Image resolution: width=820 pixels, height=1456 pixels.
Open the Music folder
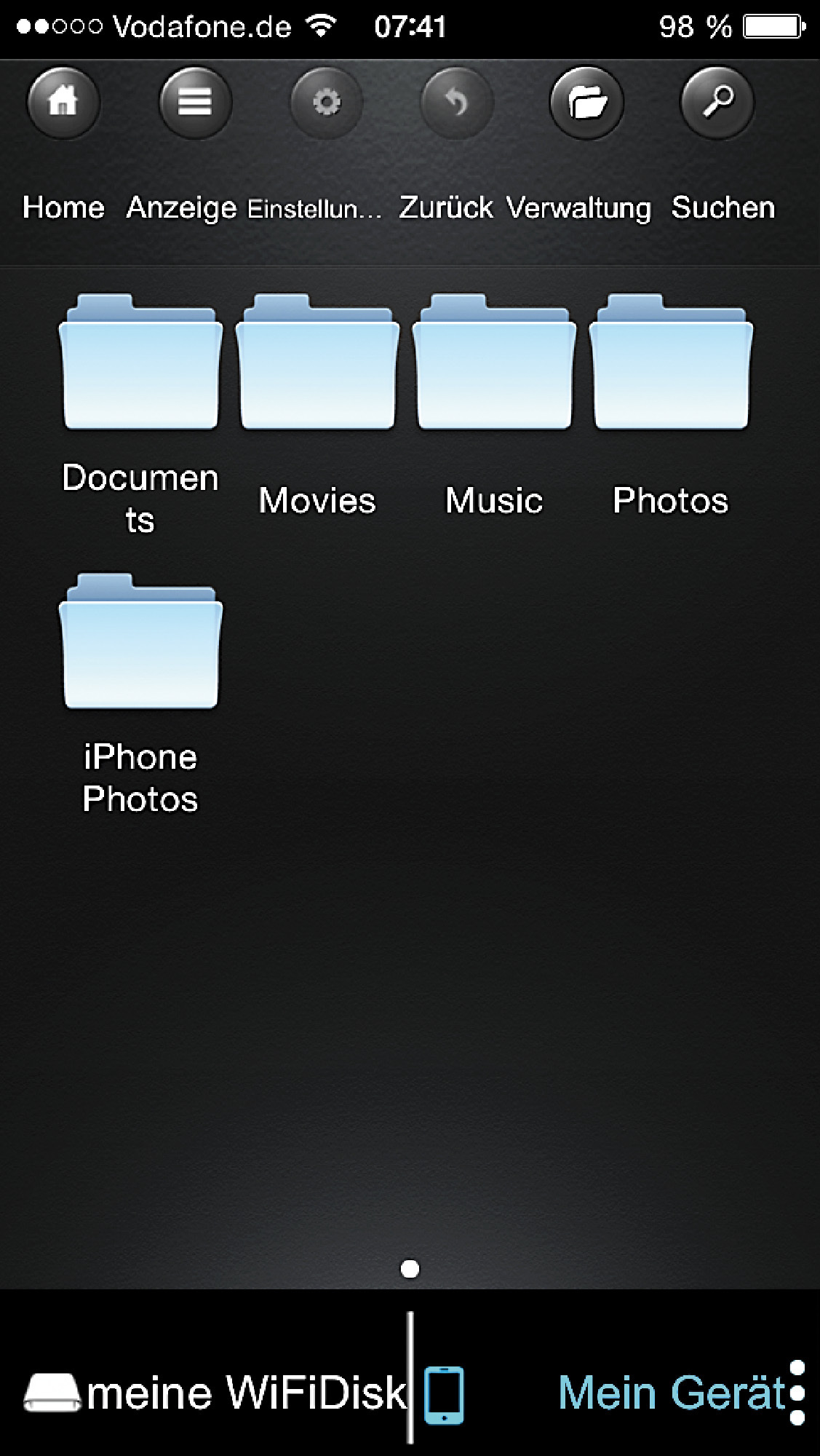pos(494,364)
